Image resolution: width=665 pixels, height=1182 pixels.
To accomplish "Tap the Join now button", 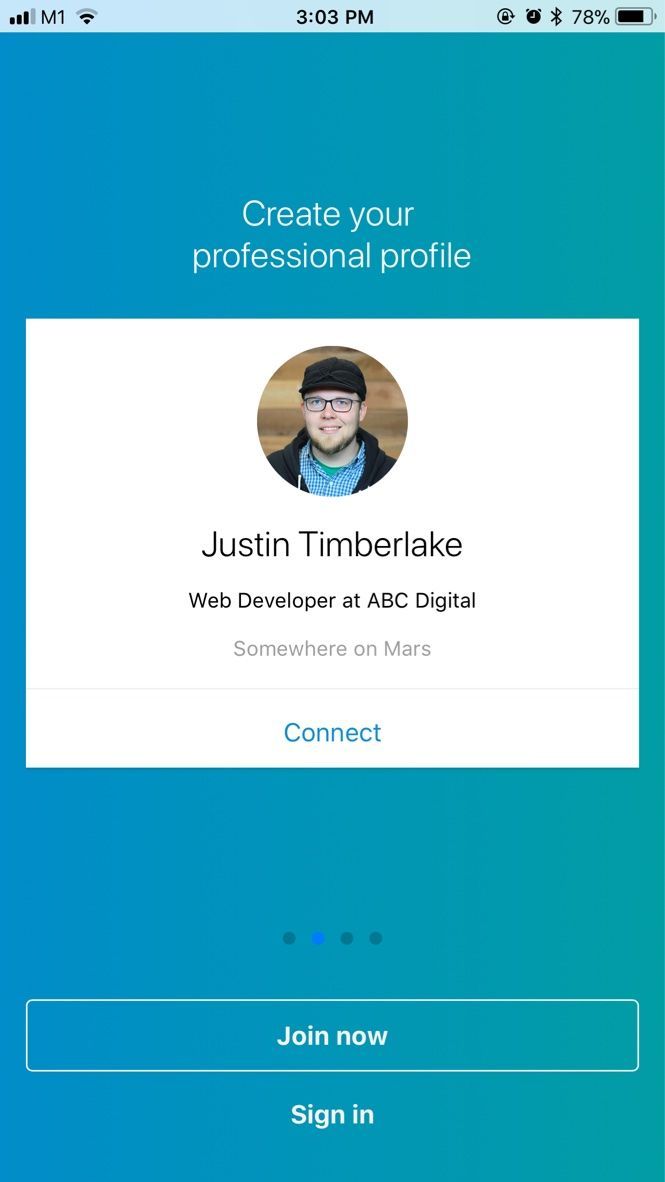I will [x=332, y=1035].
